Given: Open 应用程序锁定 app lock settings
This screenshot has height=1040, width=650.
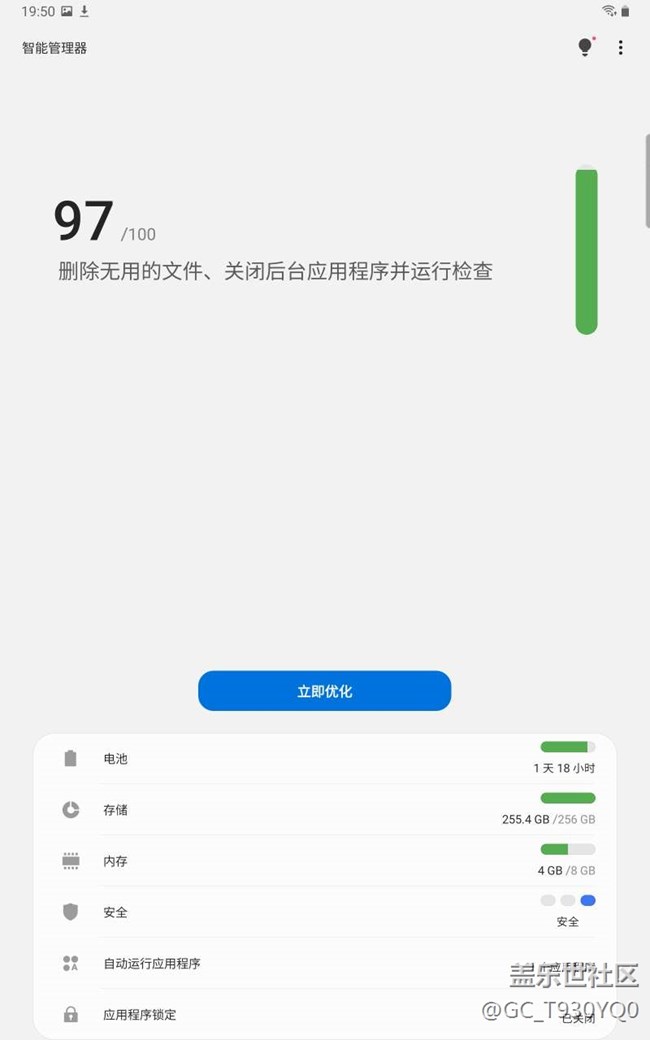Looking at the screenshot, I should 300,1014.
